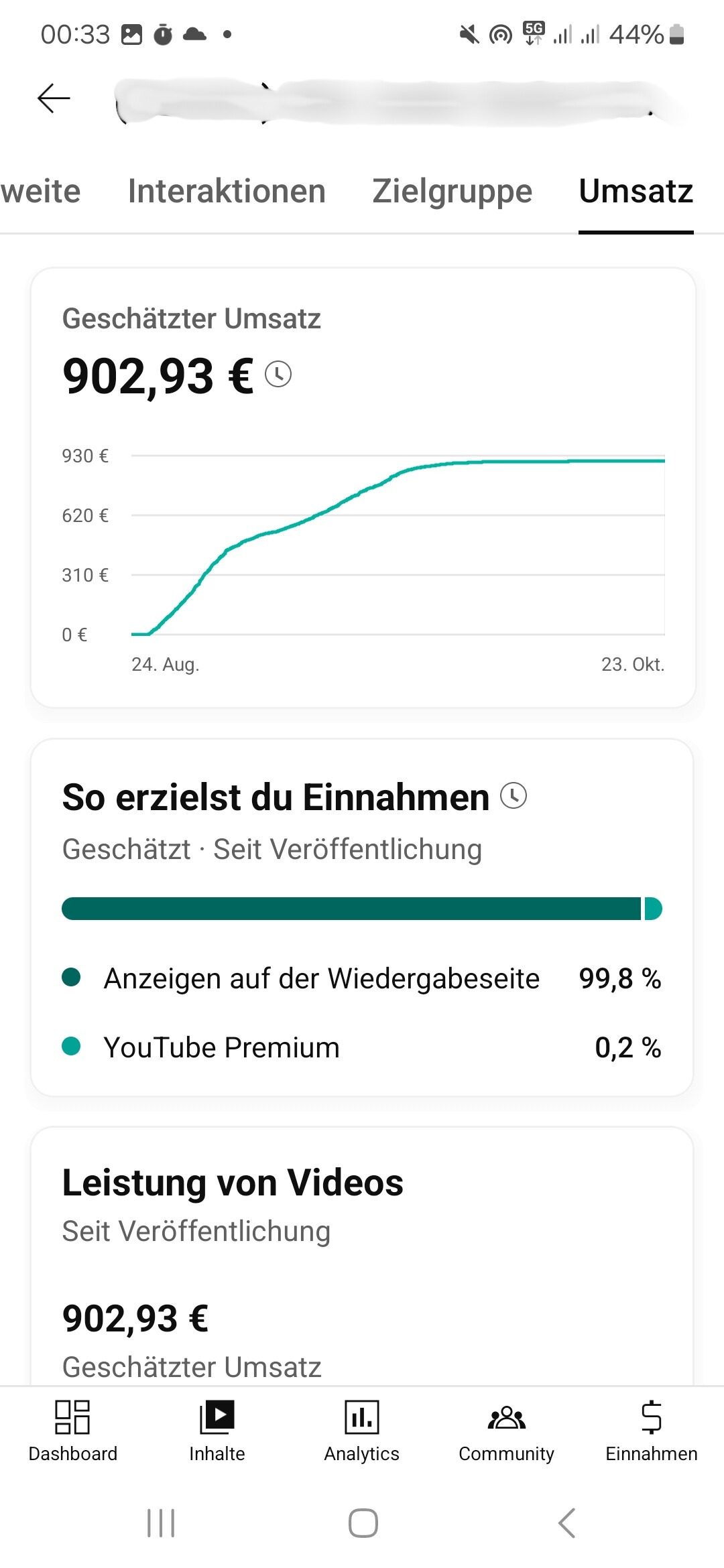Viewport: 724px width, 1568px height.
Task: Go back using the top arrow
Action: [54, 99]
